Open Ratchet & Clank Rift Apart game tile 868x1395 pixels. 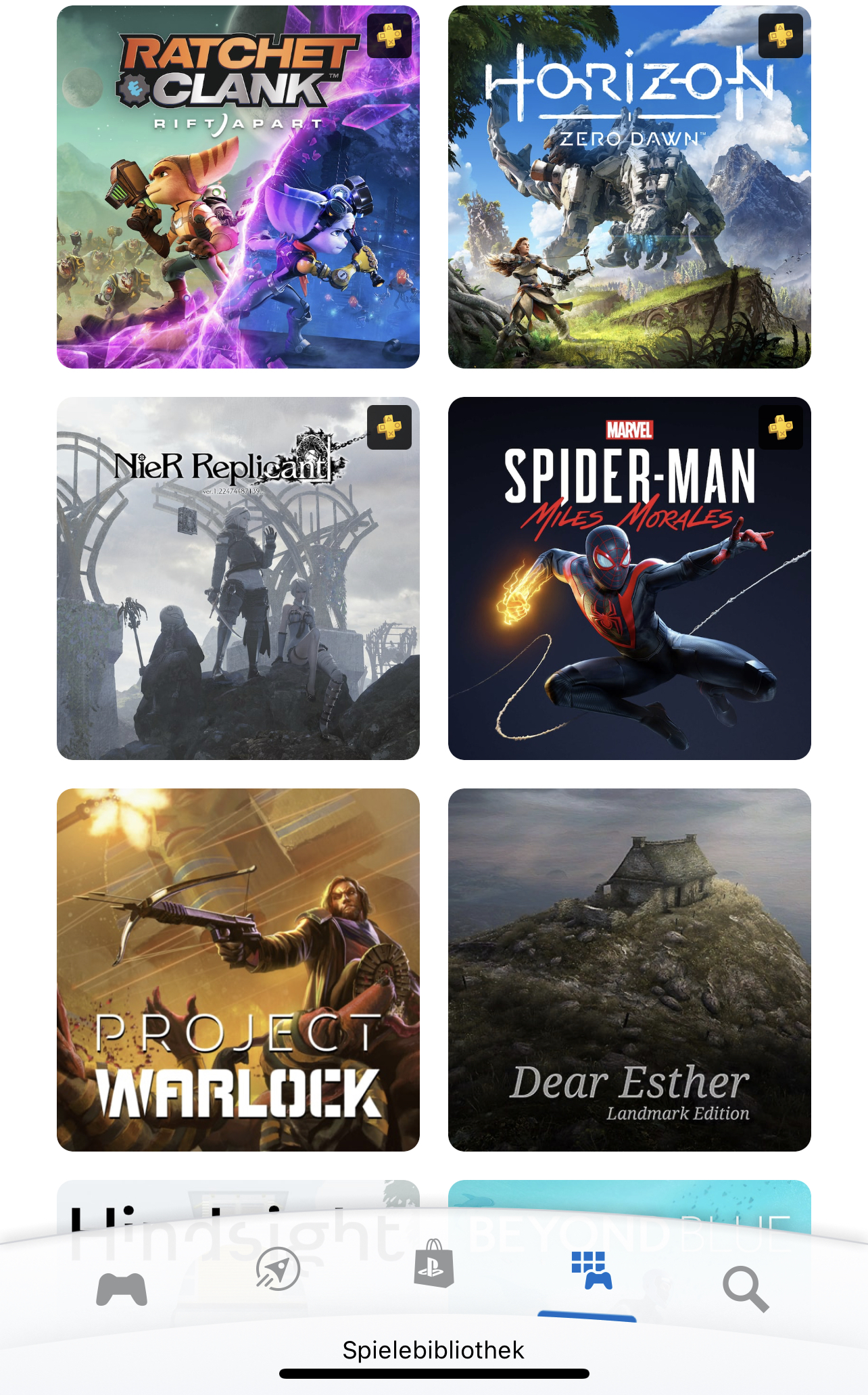238,187
